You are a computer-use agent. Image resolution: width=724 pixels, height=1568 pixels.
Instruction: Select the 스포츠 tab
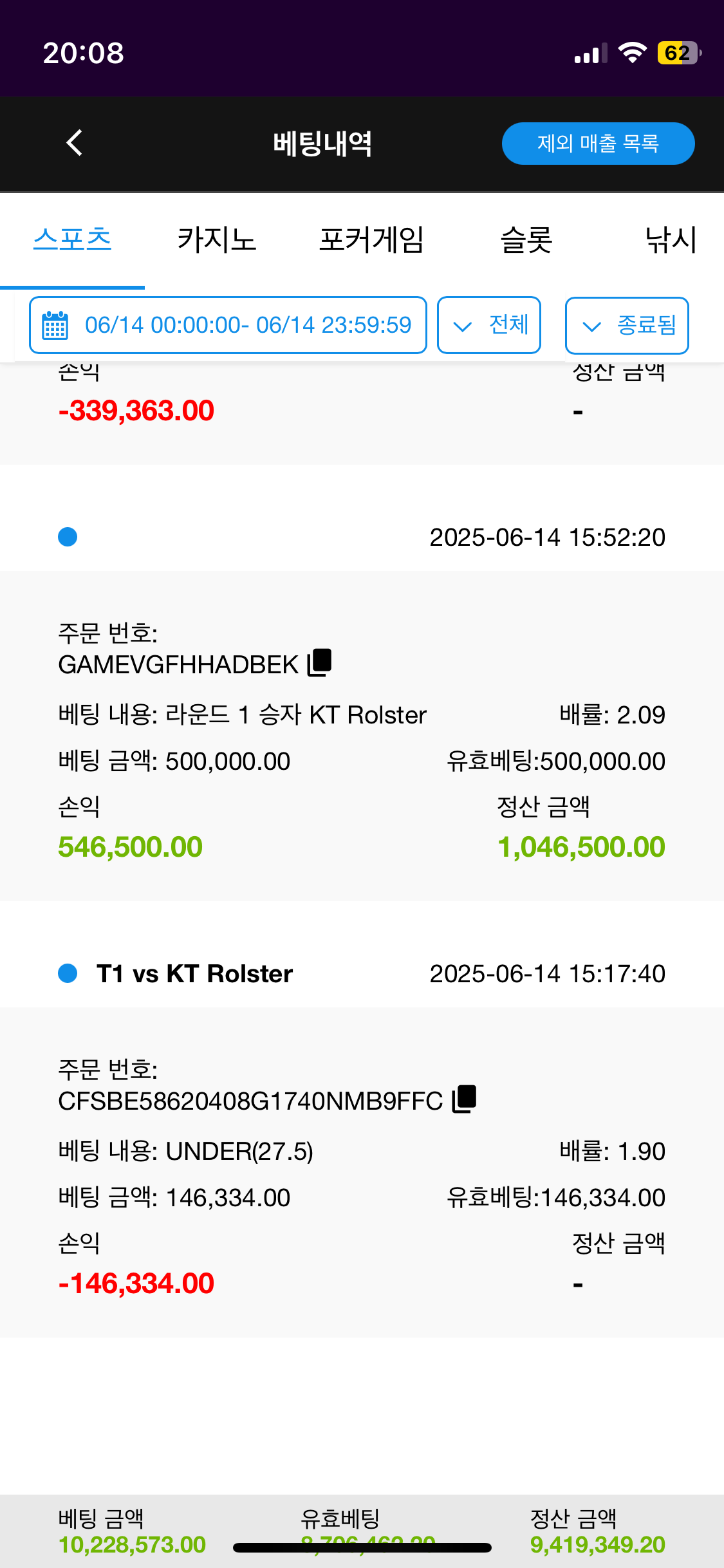point(73,240)
